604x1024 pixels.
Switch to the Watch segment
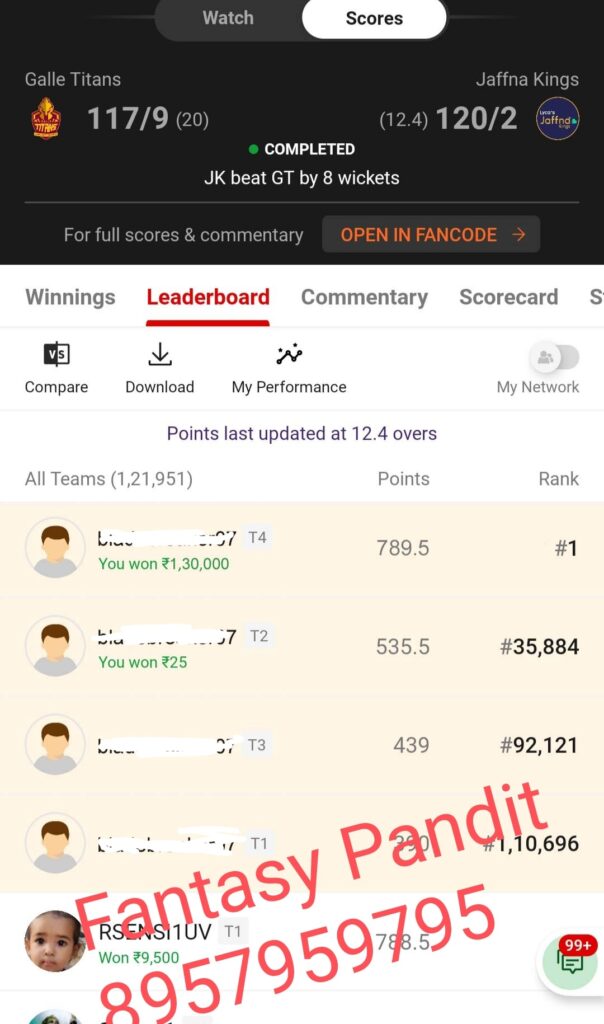228,18
